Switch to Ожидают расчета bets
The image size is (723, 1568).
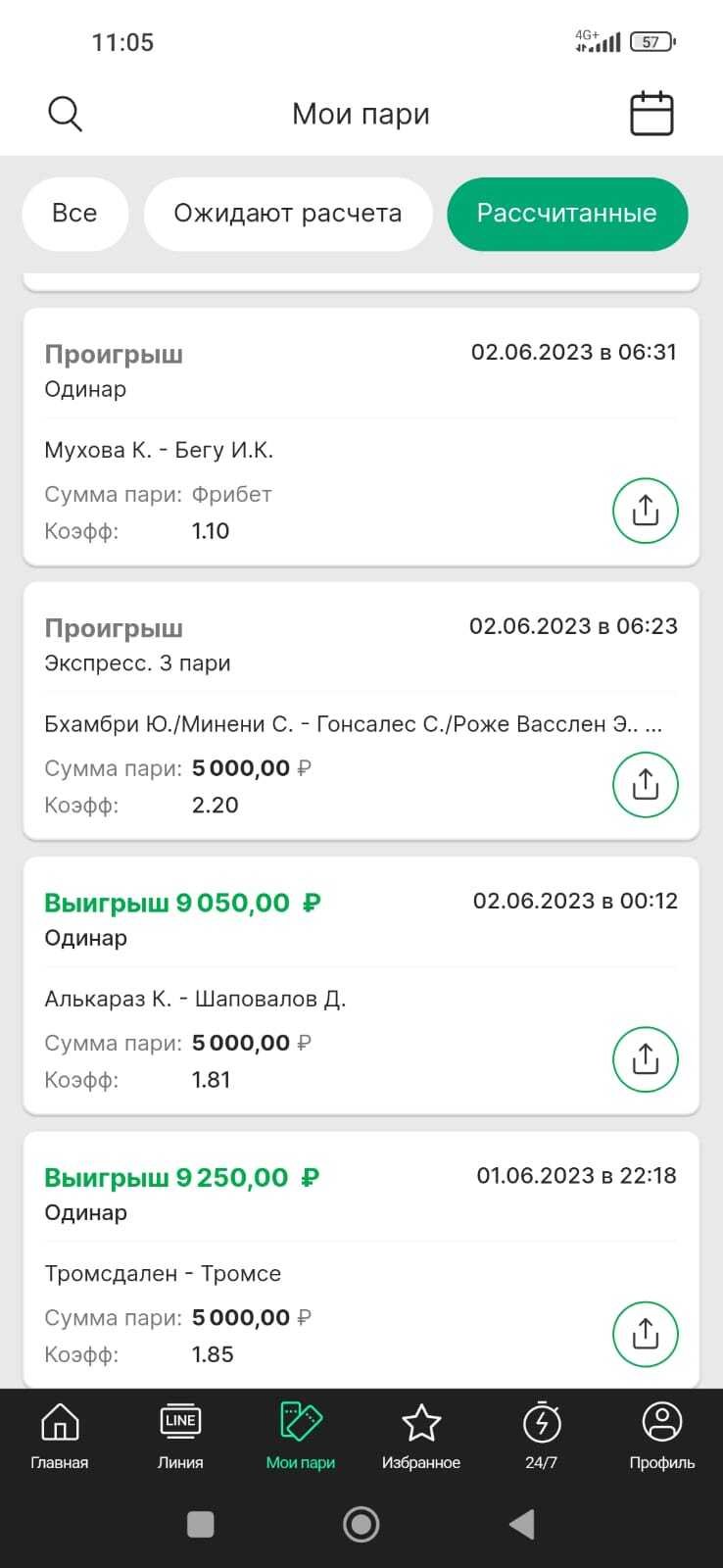coord(287,214)
